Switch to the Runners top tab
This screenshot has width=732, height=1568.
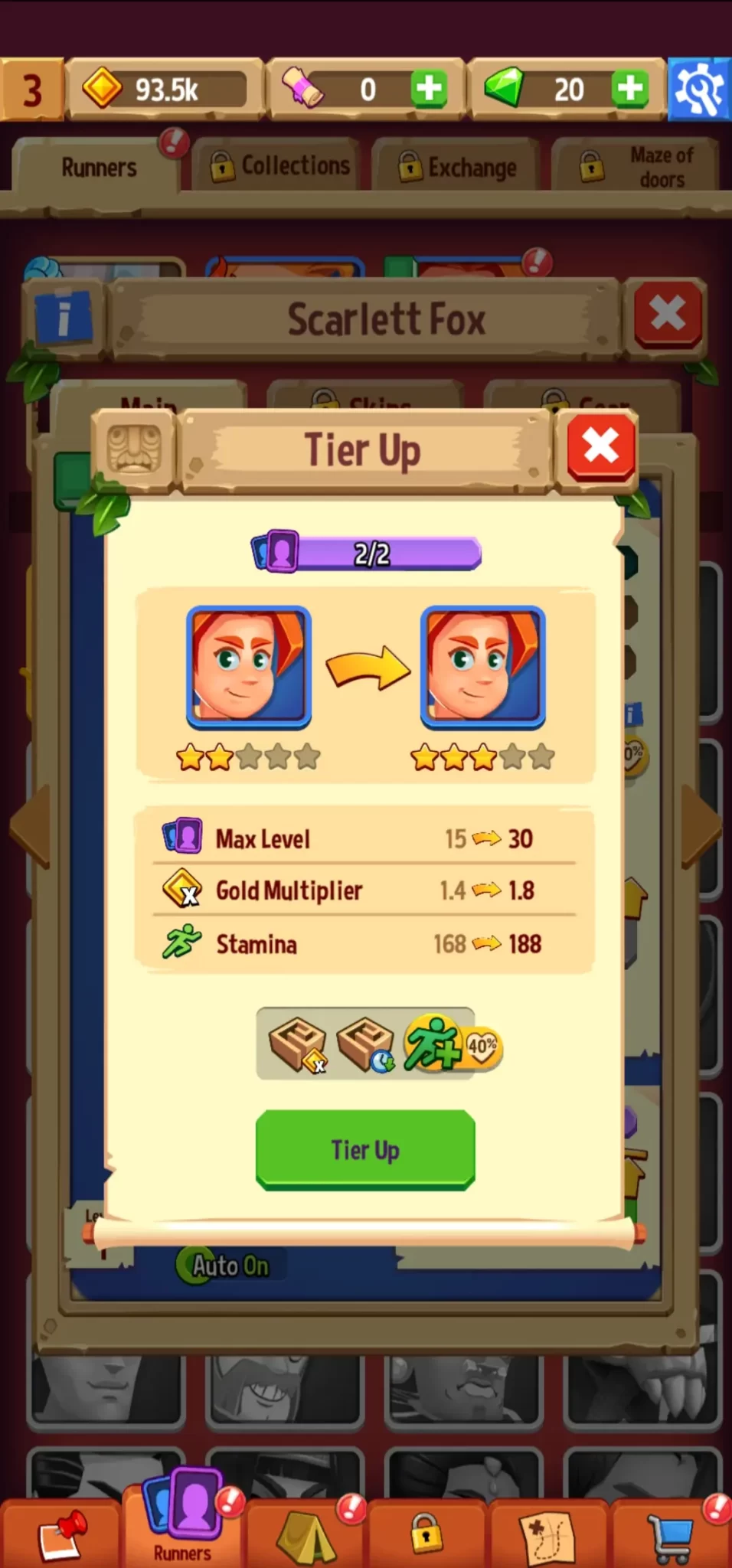(98, 167)
